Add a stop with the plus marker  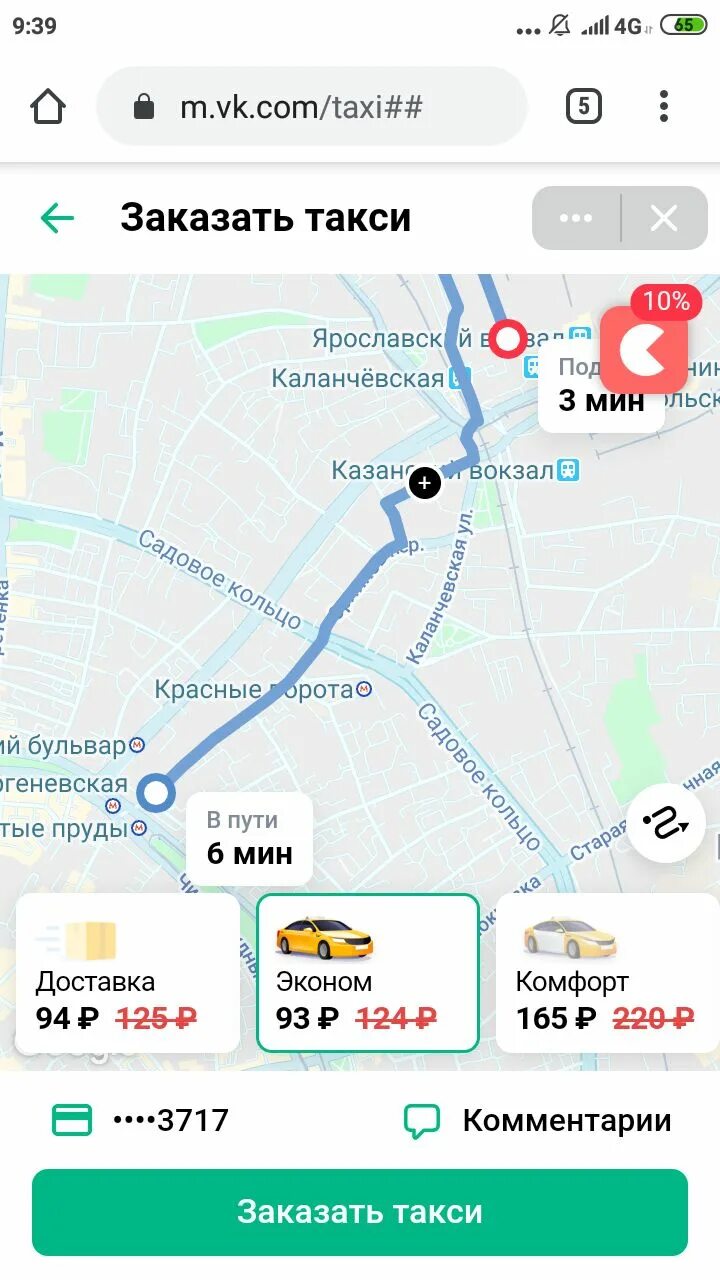pos(424,484)
